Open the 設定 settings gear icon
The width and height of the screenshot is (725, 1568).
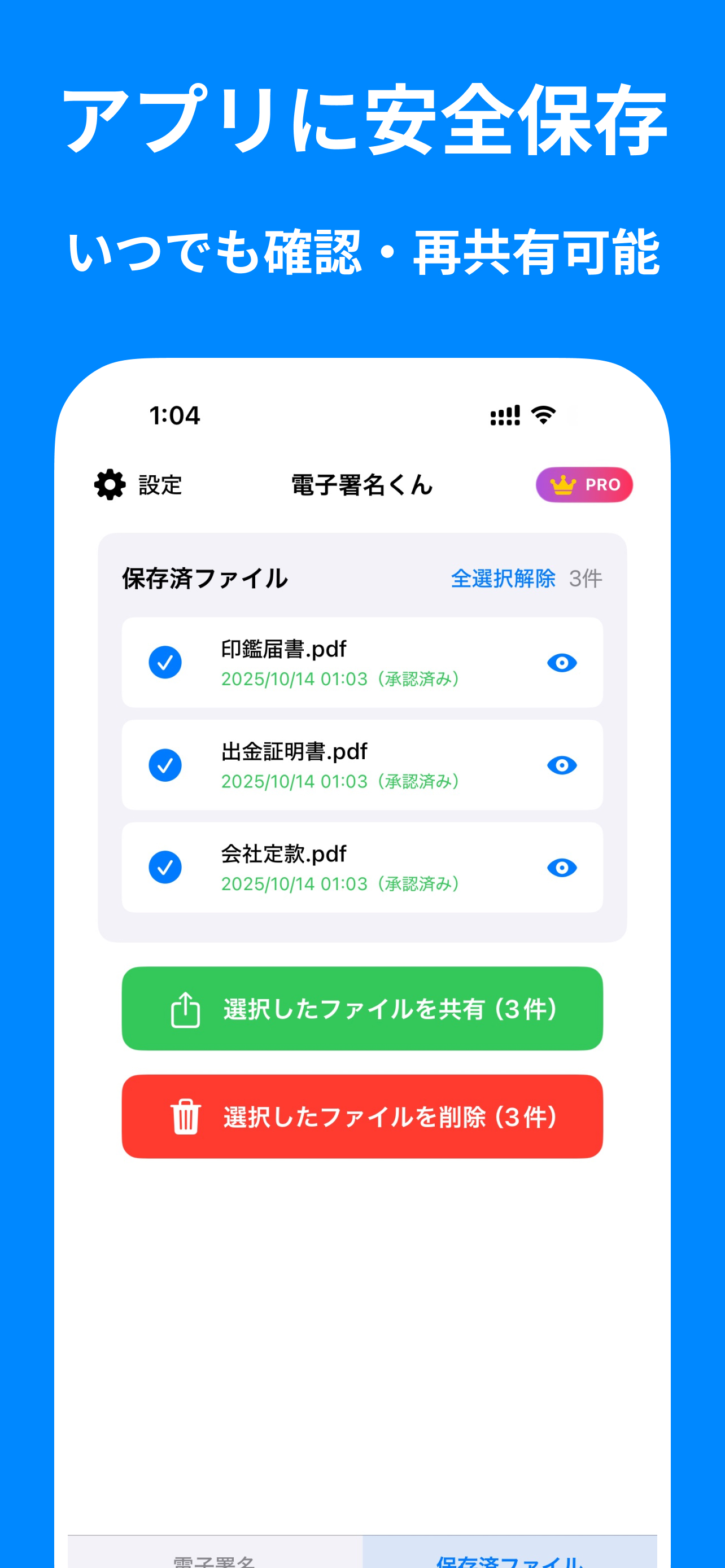[110, 484]
